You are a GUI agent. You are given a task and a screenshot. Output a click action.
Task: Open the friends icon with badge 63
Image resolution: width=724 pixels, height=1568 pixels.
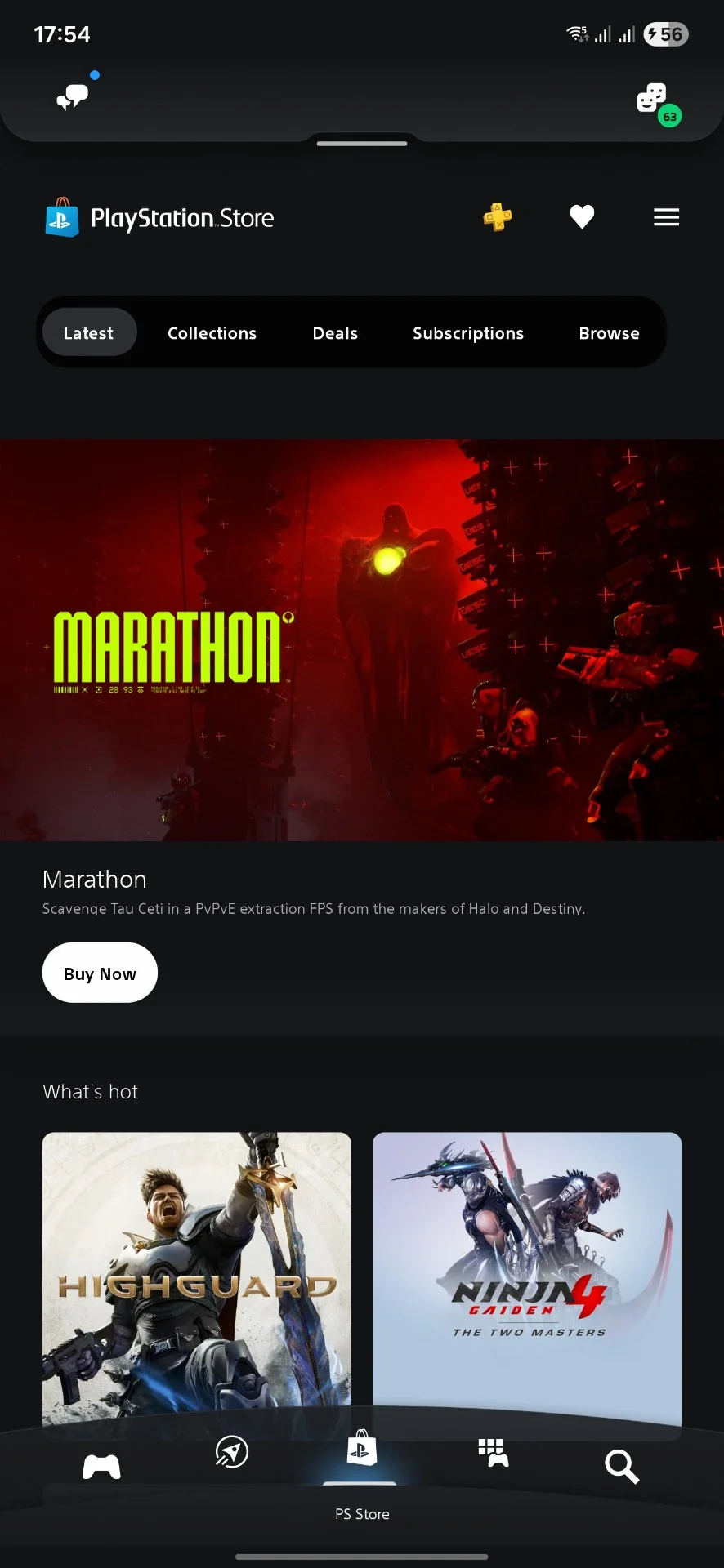[657, 103]
